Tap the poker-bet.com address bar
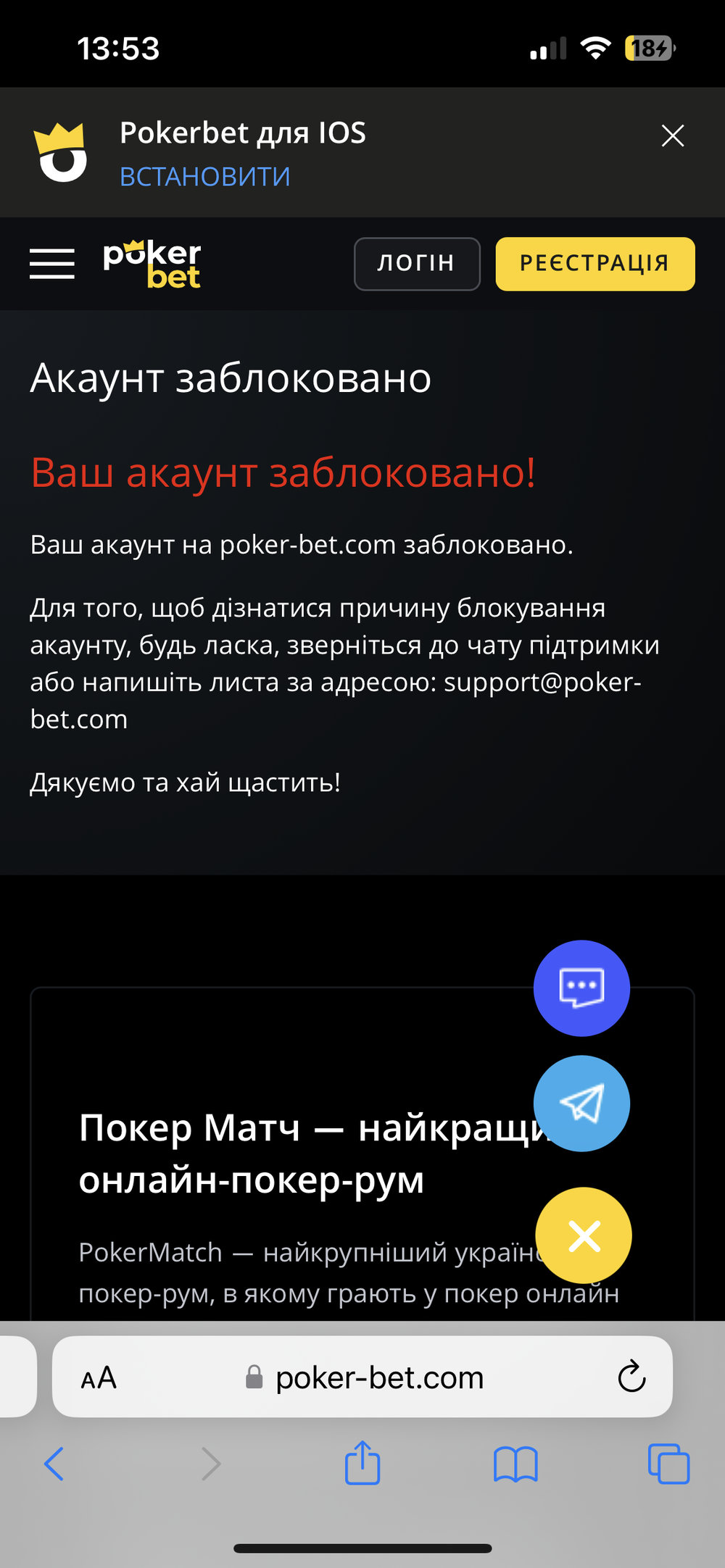The image size is (725, 1568). pyautogui.click(x=362, y=1377)
